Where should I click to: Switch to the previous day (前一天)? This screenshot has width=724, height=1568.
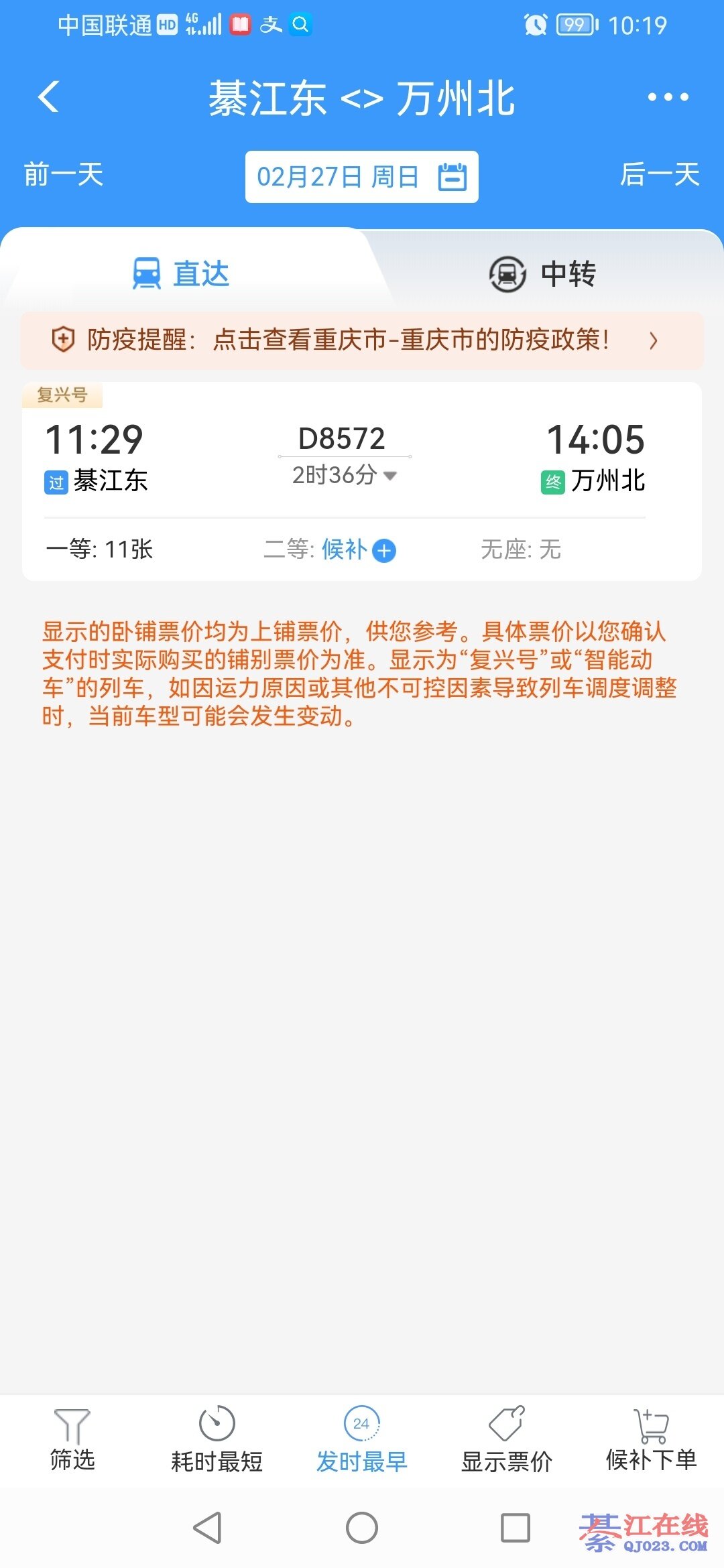(64, 175)
